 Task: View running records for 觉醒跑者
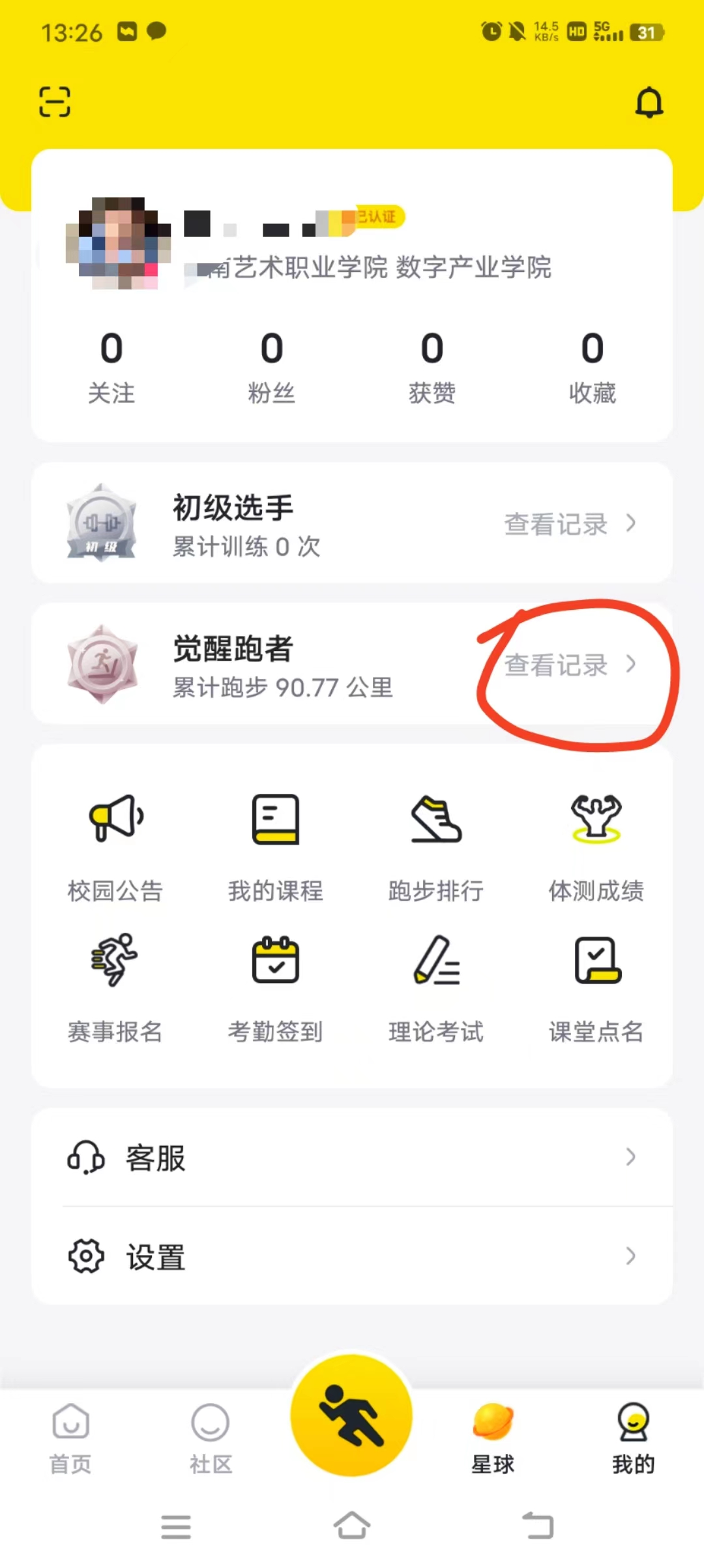click(570, 665)
